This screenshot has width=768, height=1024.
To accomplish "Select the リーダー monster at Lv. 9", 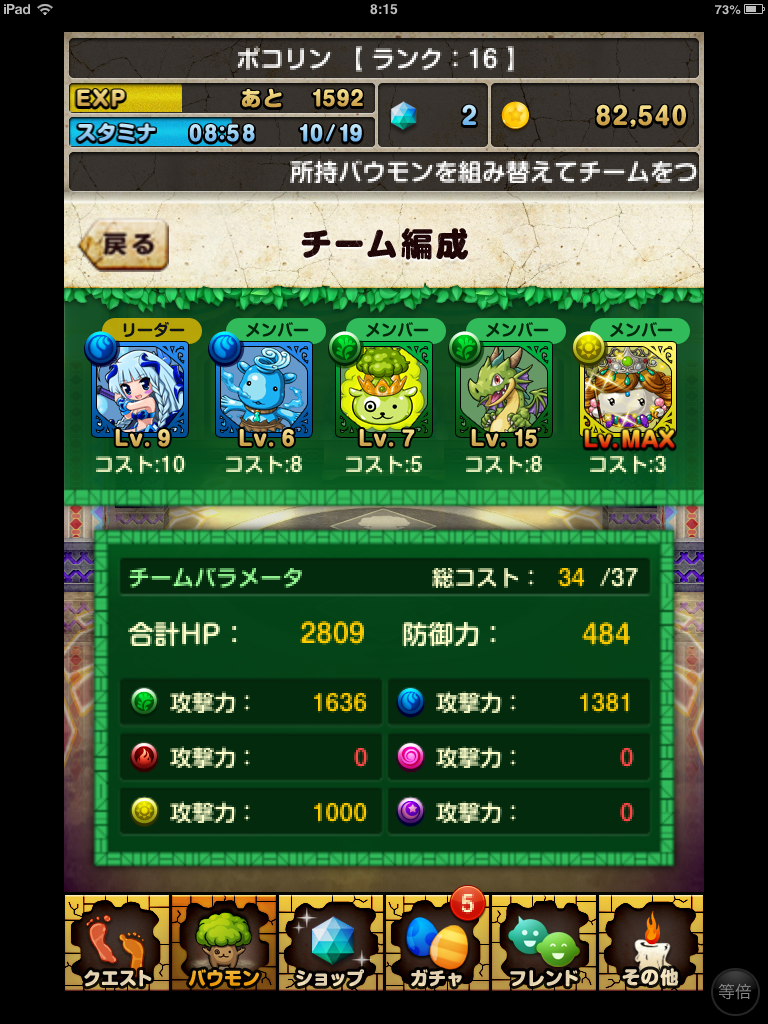I will pyautogui.click(x=139, y=391).
